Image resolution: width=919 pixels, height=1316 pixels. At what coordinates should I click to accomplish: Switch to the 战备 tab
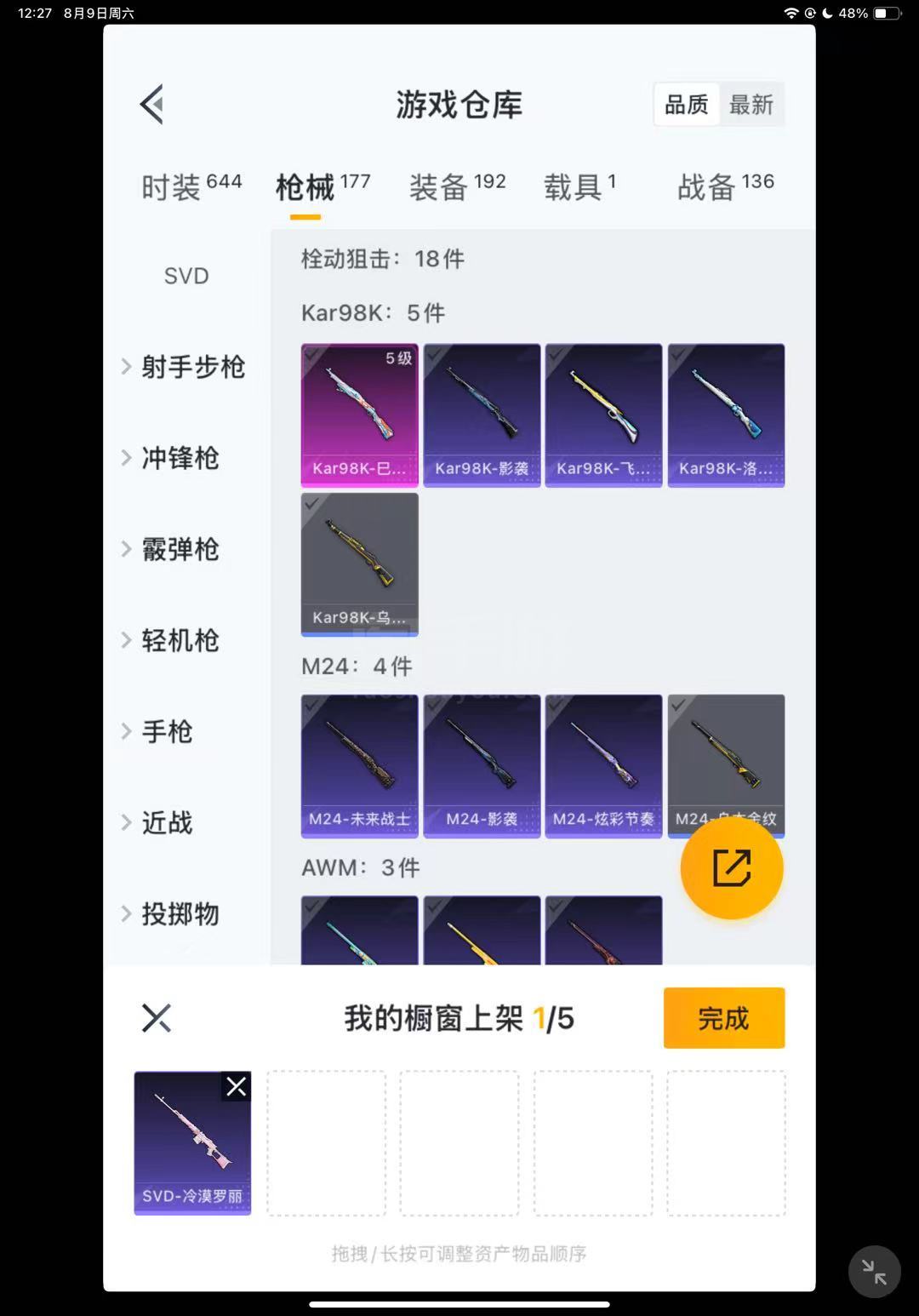click(725, 186)
